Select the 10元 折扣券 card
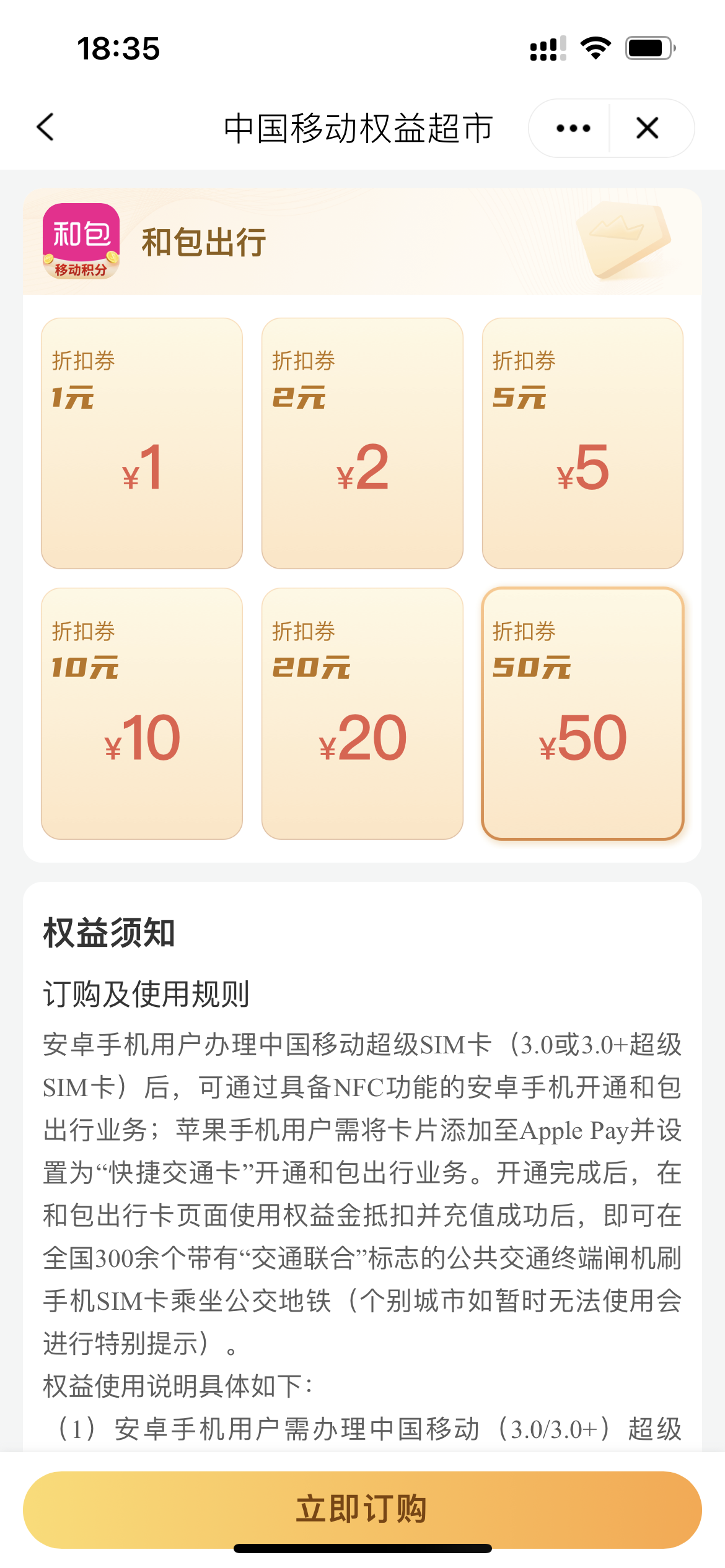The width and height of the screenshot is (725, 1568). pos(142,713)
